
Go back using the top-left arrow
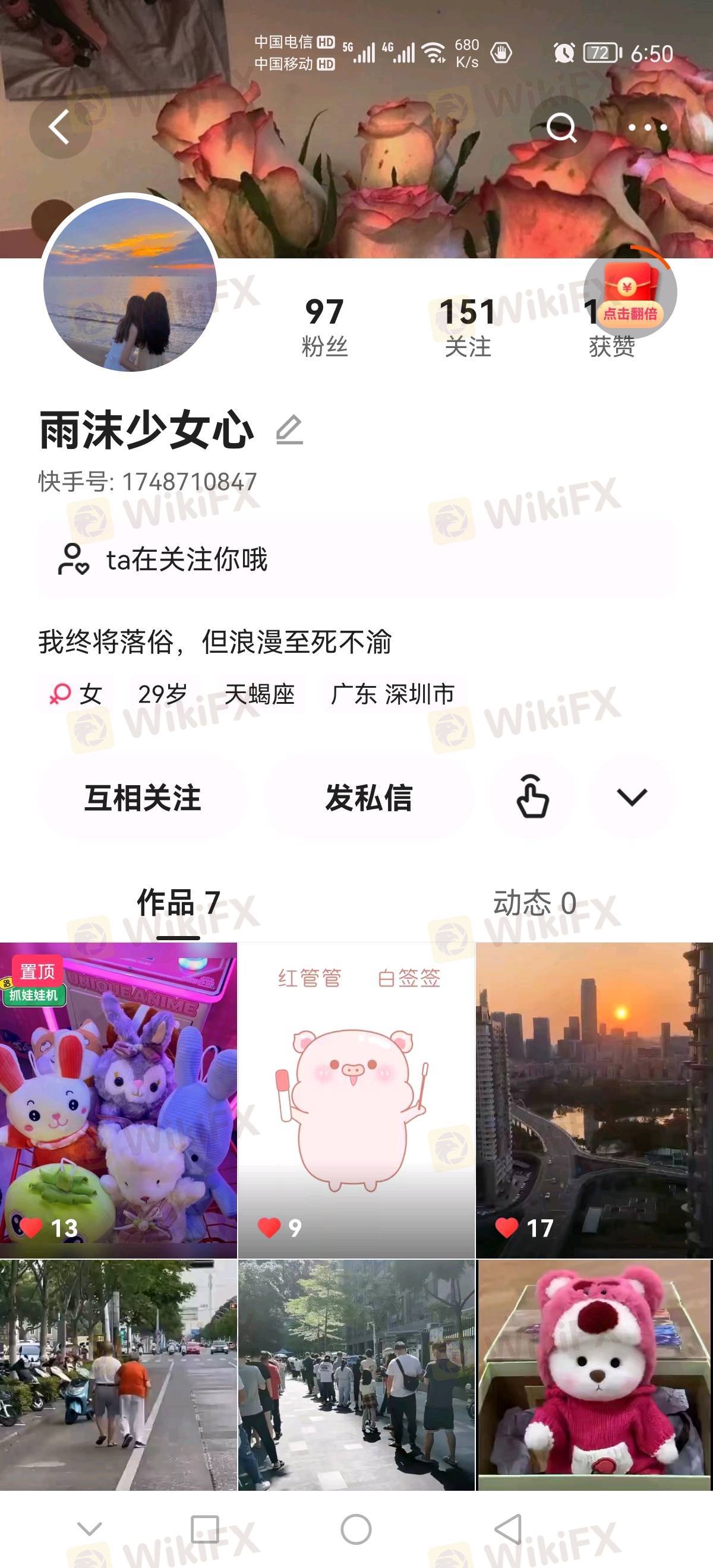tap(59, 127)
